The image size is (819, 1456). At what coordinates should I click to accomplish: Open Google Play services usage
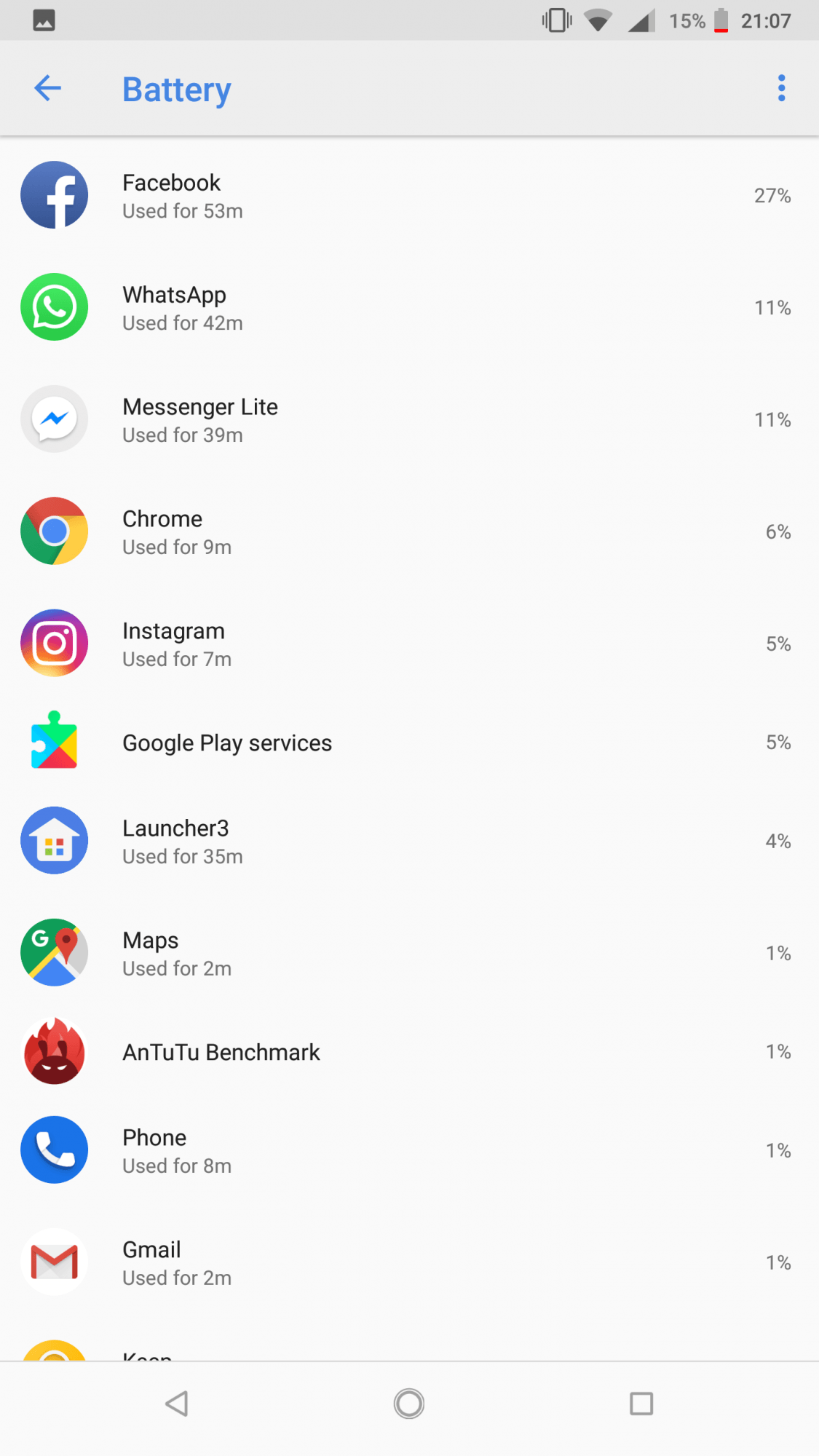pos(408,743)
